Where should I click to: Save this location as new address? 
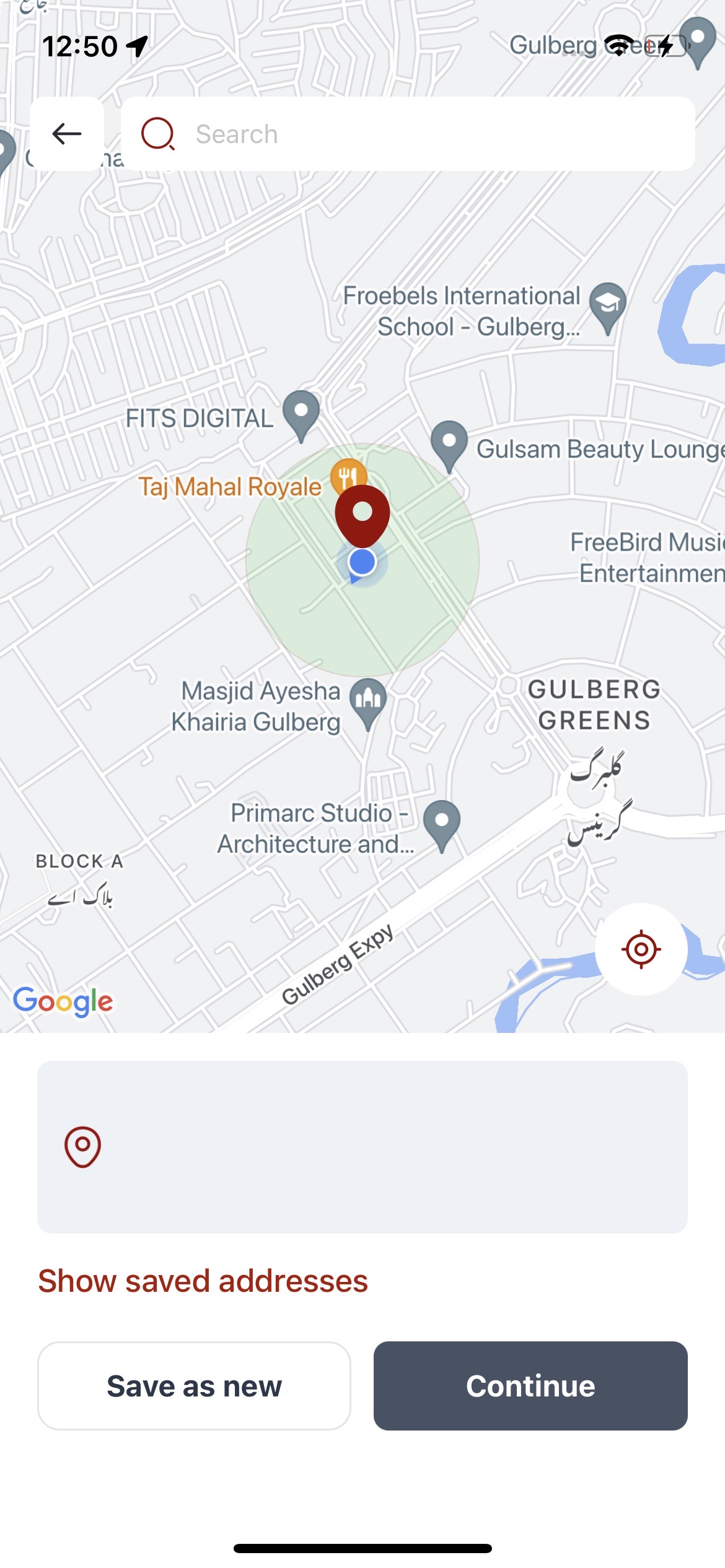coord(194,1386)
